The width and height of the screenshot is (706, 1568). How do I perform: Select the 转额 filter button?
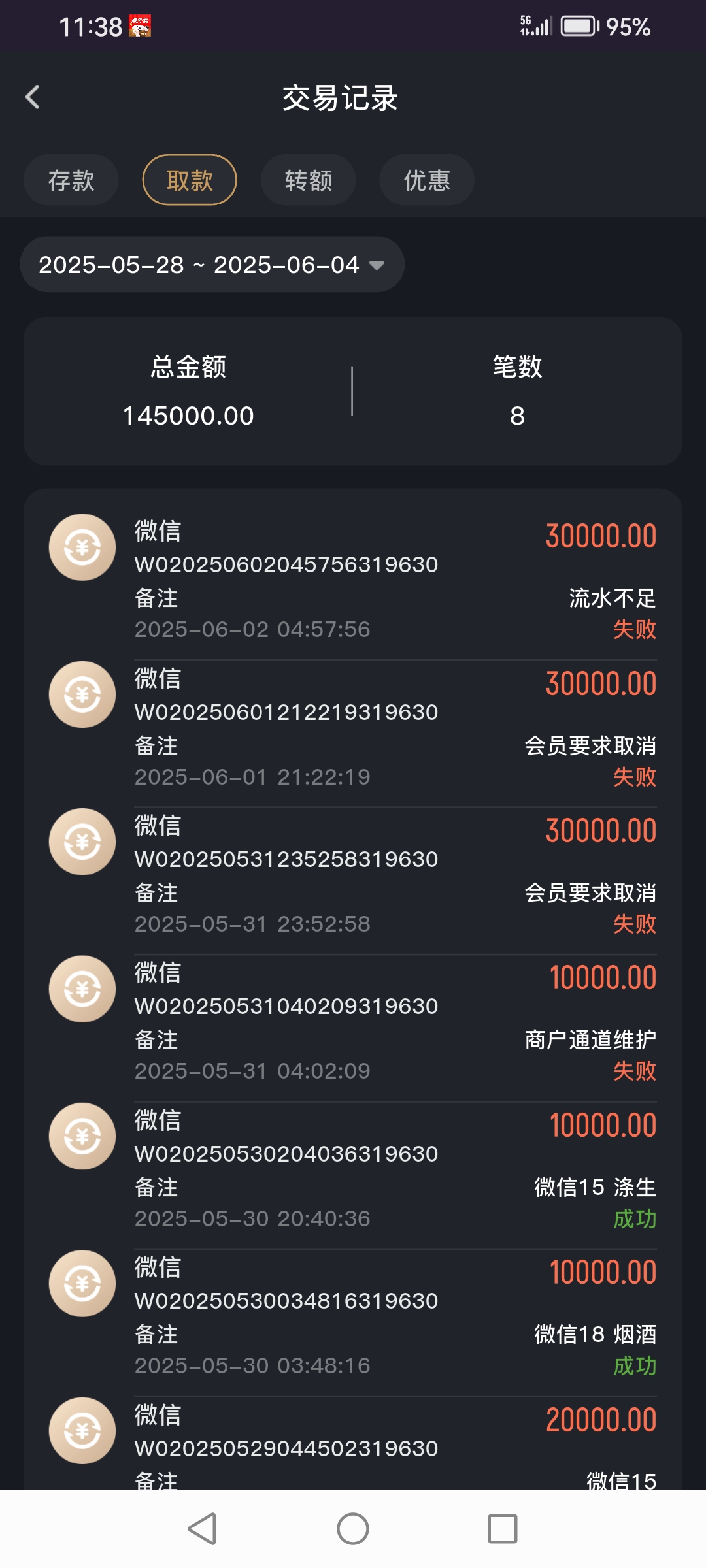coord(307,180)
